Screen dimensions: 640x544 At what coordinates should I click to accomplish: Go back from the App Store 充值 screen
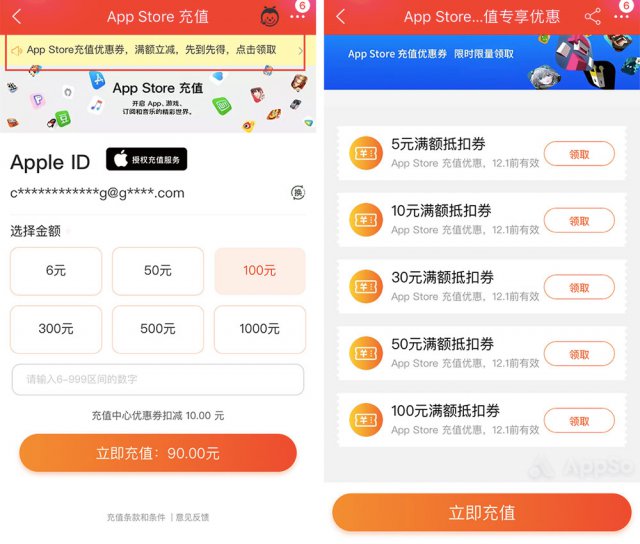click(x=17, y=16)
